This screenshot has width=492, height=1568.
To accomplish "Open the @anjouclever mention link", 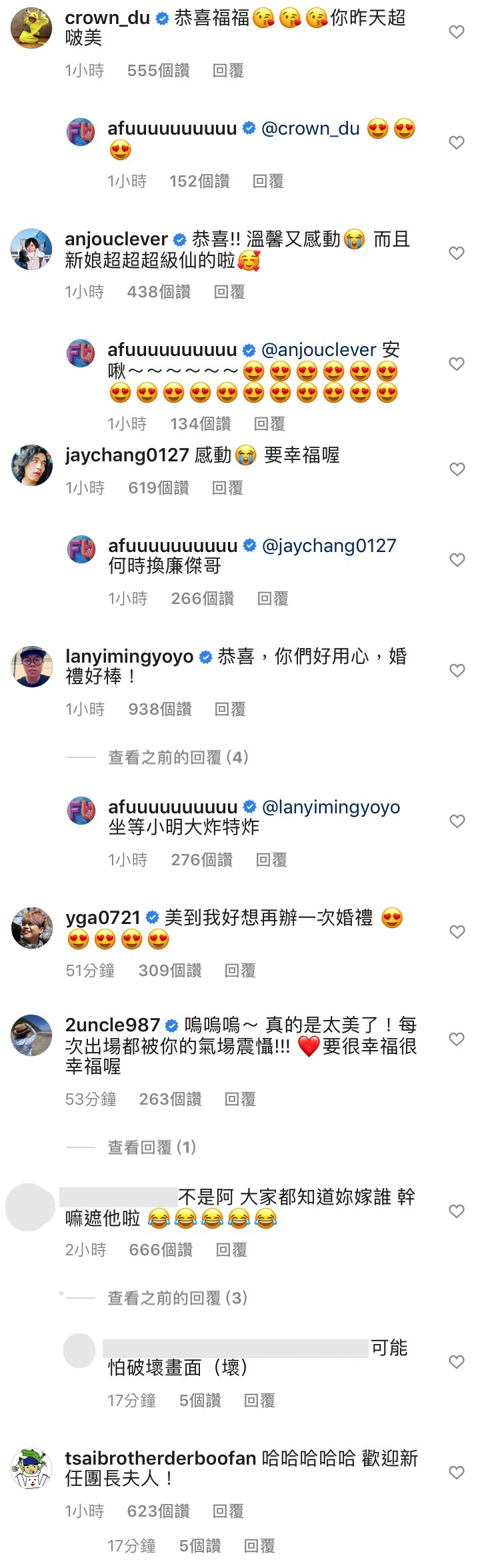I will click(319, 350).
